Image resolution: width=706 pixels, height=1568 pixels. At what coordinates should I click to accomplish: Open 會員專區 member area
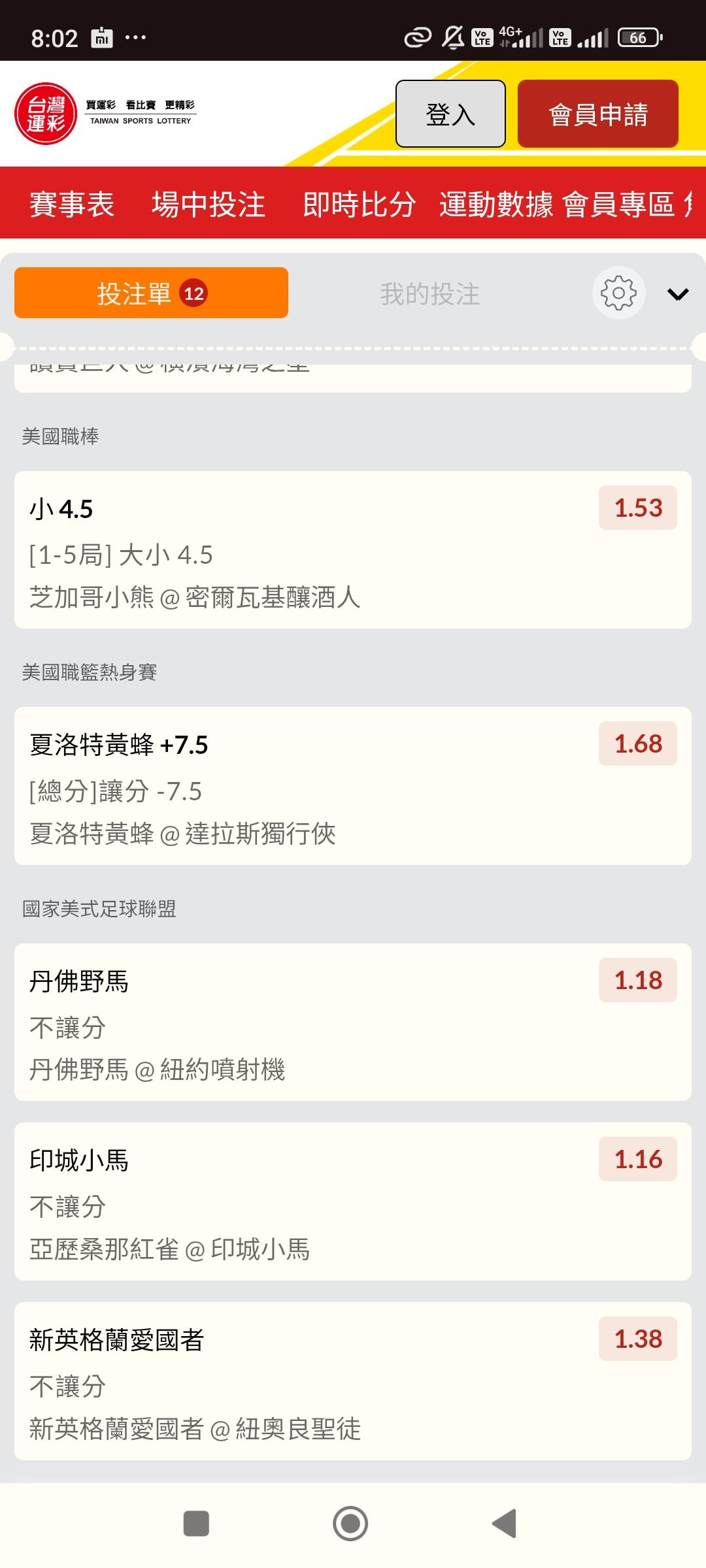pos(618,204)
